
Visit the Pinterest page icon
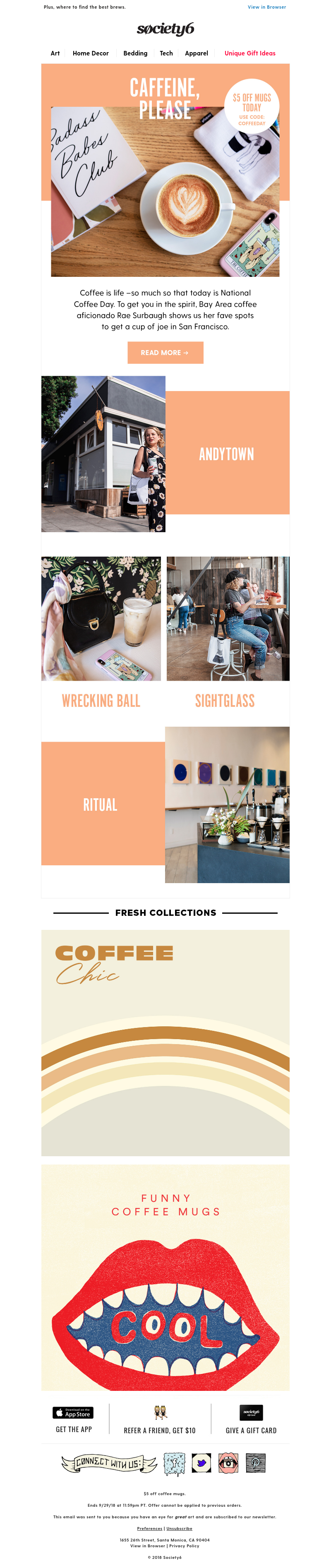coord(256,1463)
